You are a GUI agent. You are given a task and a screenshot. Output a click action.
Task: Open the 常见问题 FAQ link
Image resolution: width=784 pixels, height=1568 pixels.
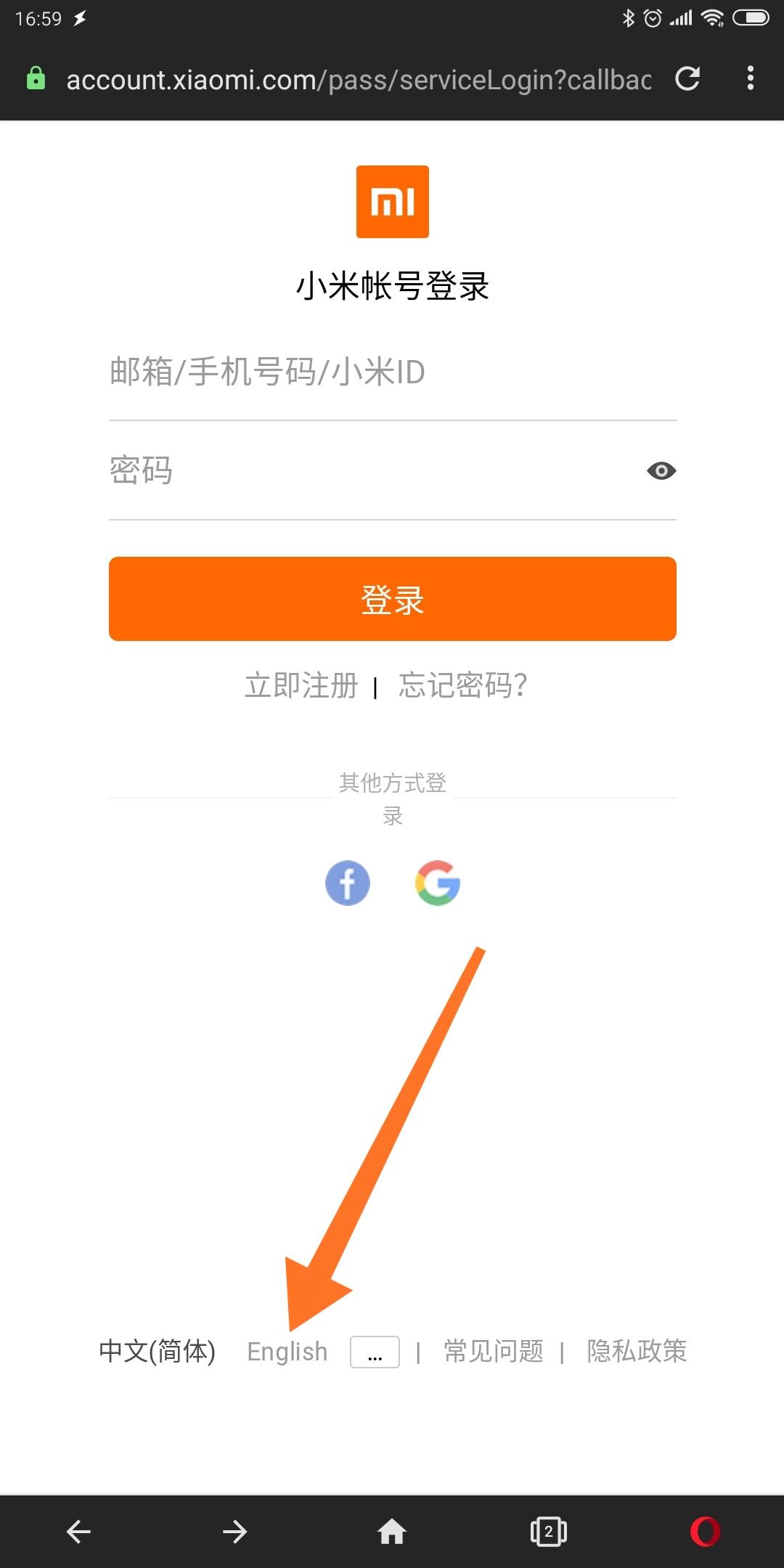[x=494, y=1352]
